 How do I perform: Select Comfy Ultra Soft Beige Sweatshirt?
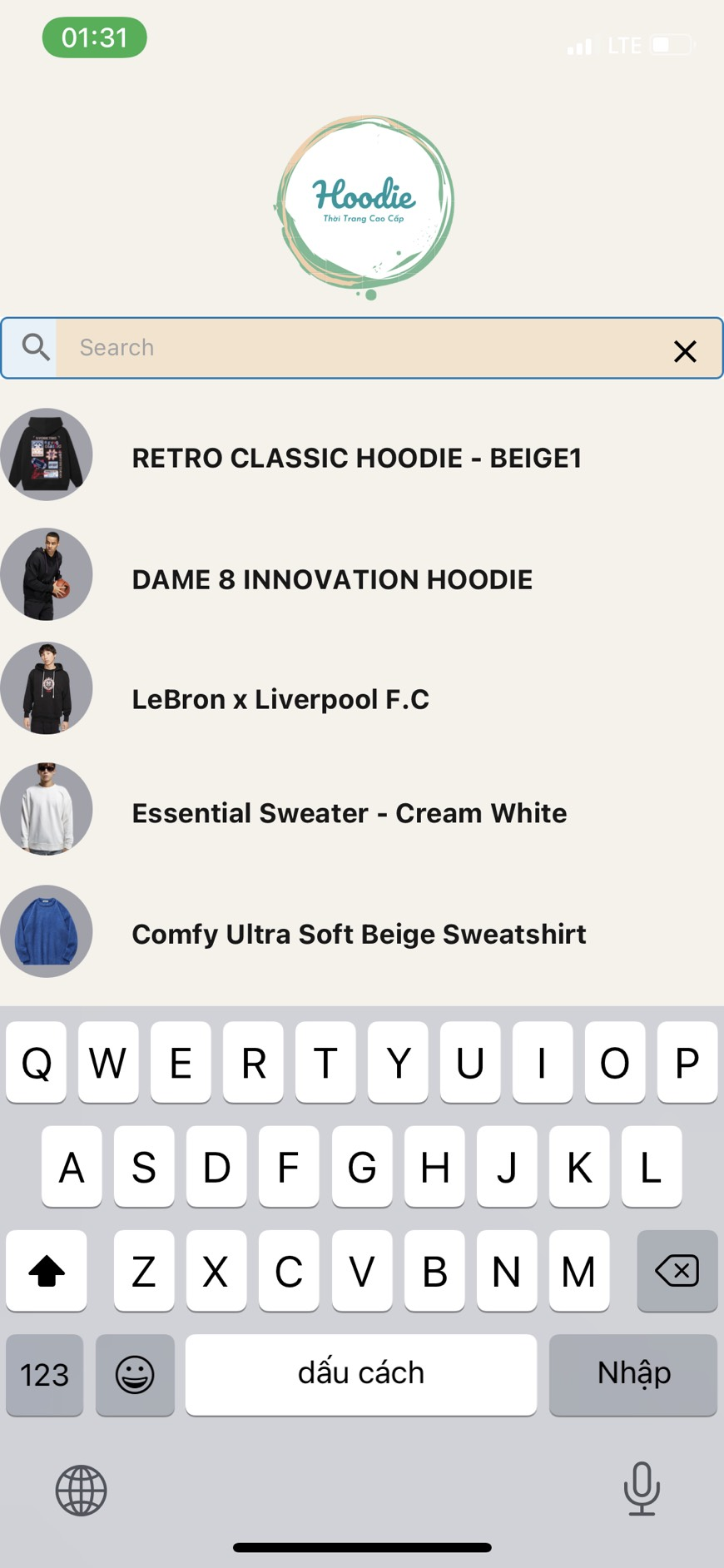pos(359,934)
